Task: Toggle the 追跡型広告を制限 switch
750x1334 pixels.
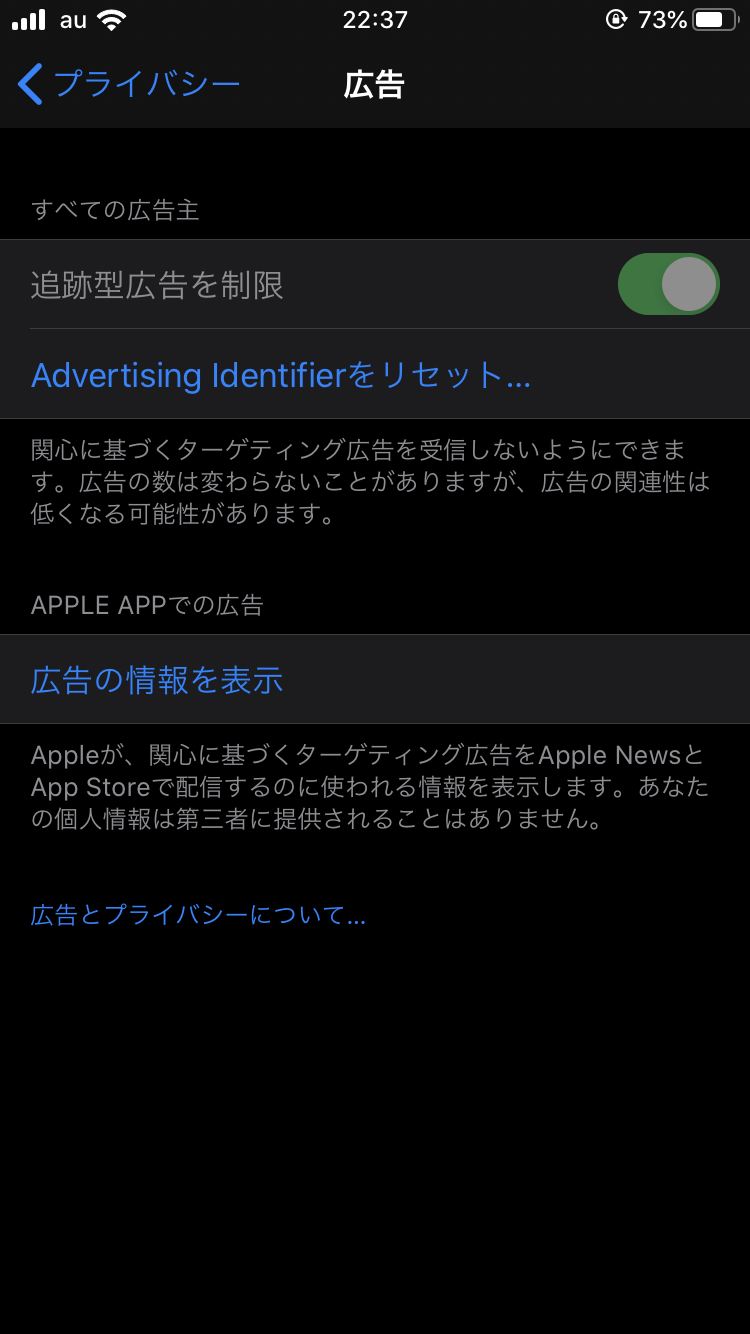Action: (668, 284)
